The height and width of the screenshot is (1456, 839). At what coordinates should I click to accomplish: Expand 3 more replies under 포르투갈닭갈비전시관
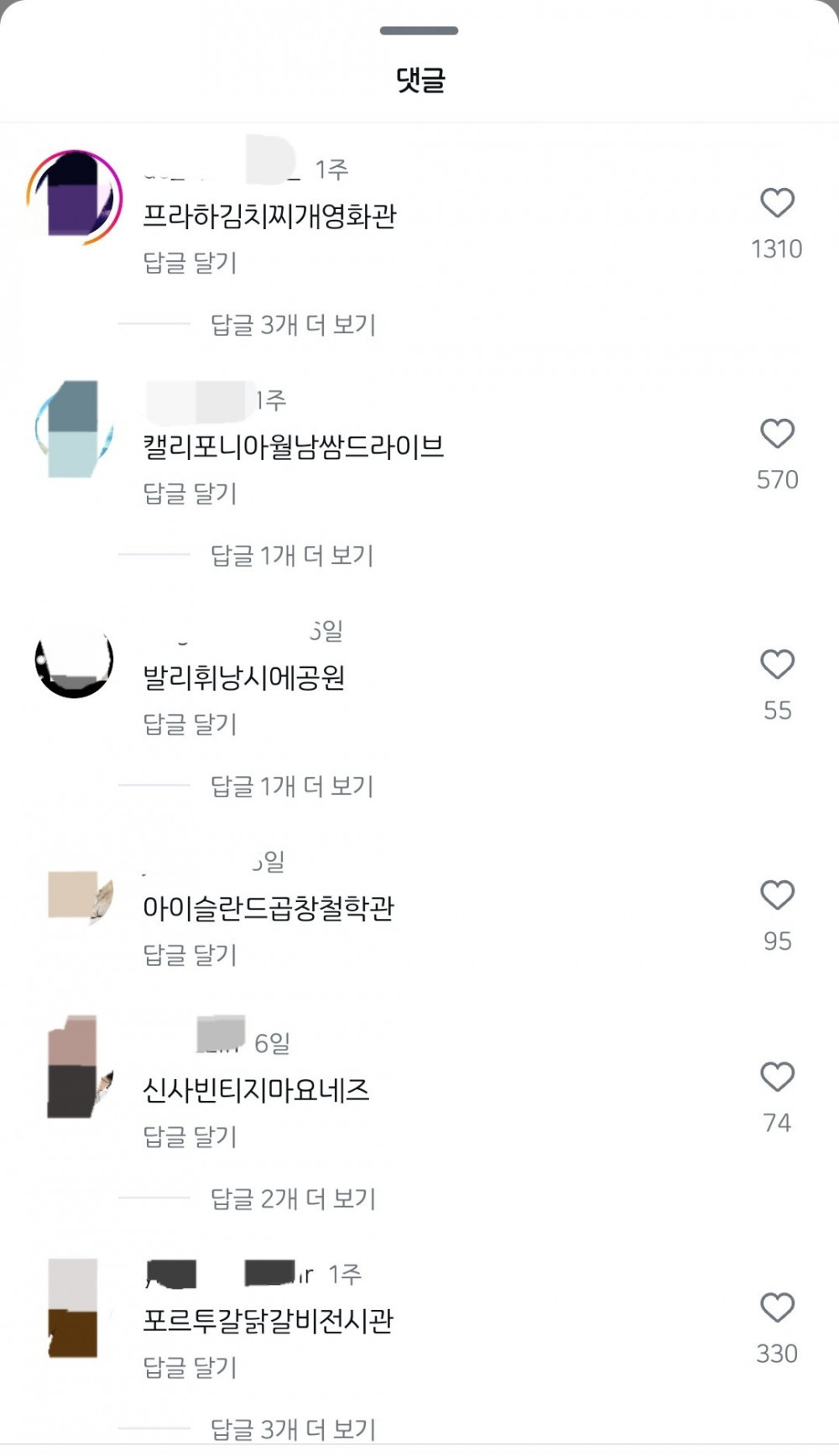(x=293, y=1429)
